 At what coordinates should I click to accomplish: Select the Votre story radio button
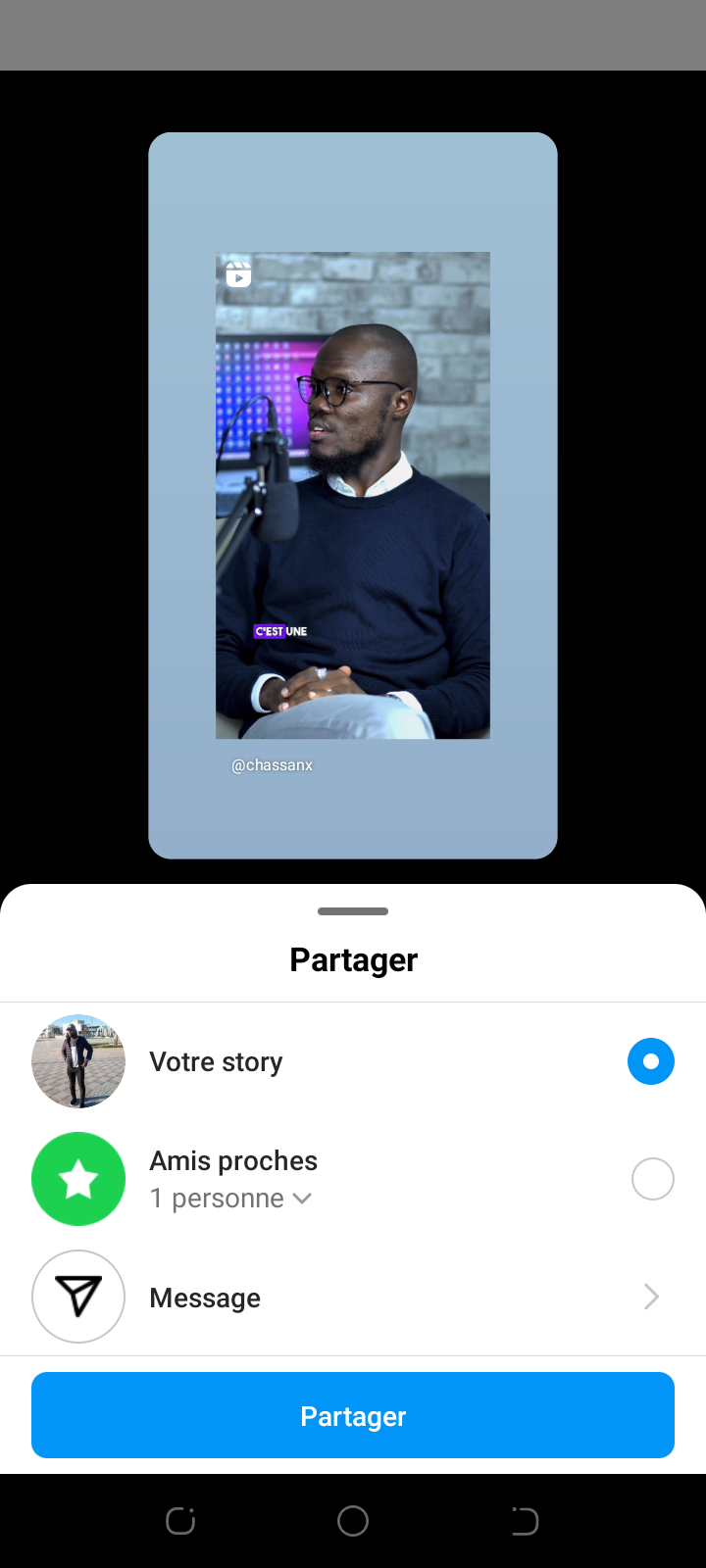coord(651,1061)
